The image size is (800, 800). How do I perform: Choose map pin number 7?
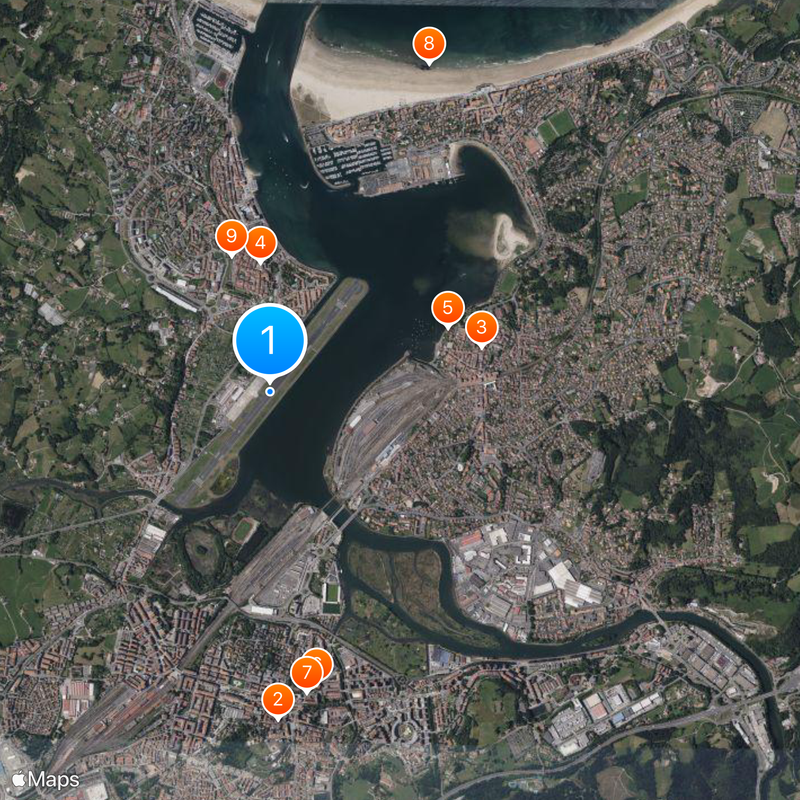pyautogui.click(x=306, y=673)
